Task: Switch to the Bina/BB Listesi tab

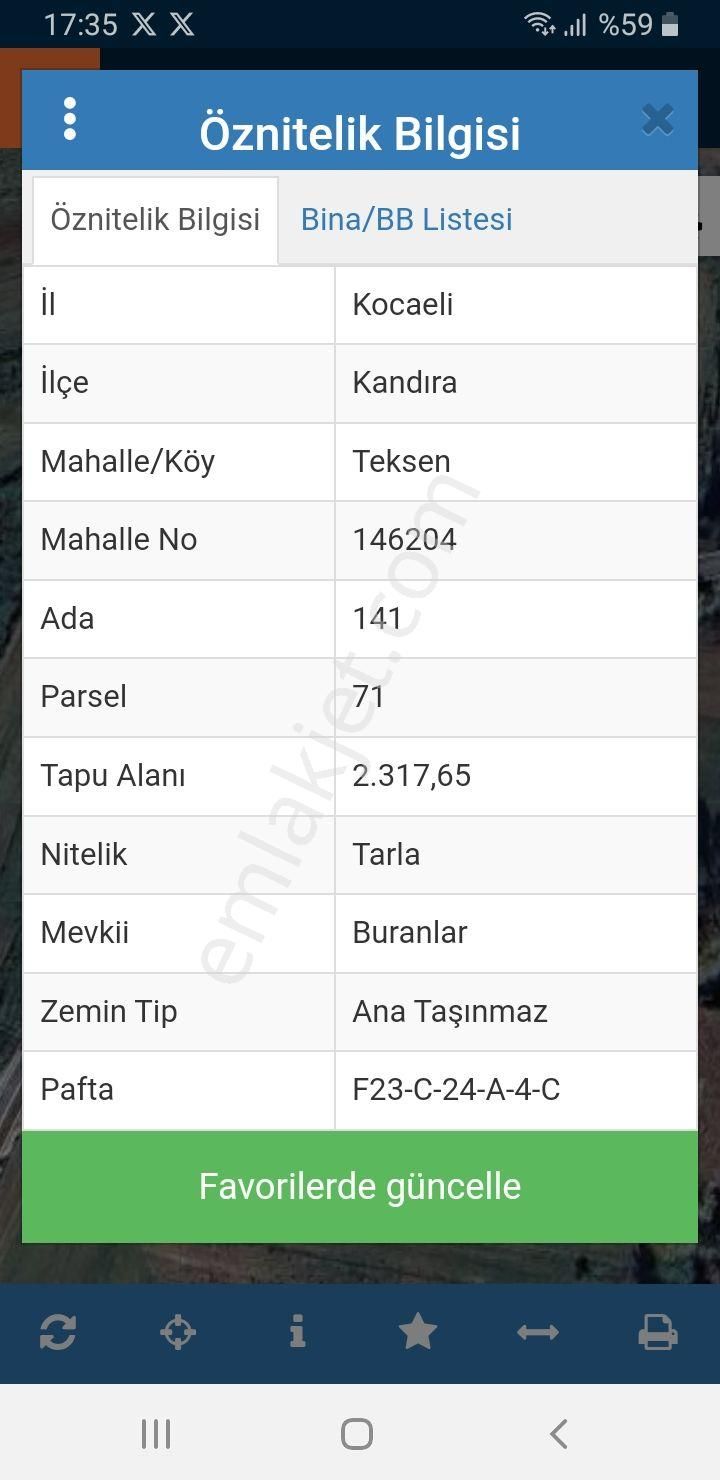Action: [406, 219]
